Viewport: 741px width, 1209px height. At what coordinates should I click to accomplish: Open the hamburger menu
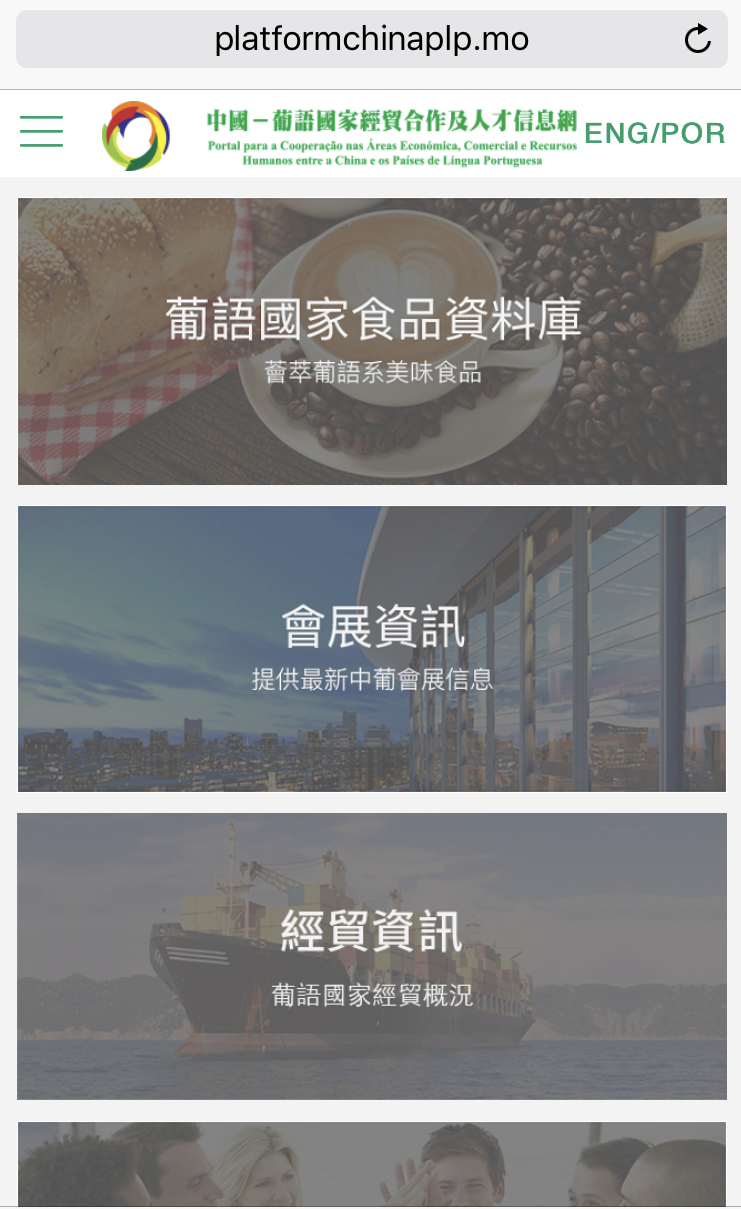[41, 132]
